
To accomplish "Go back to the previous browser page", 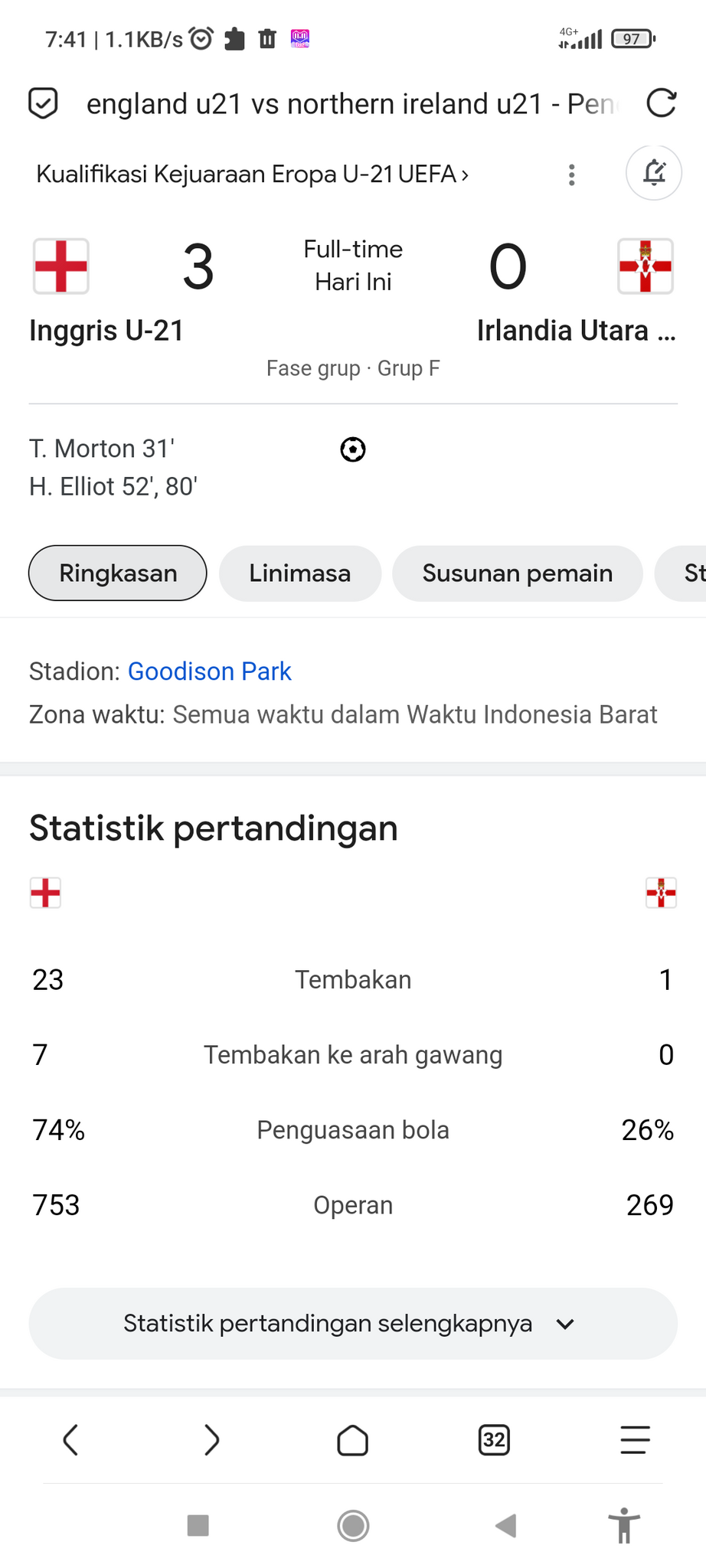I will pos(70,1440).
